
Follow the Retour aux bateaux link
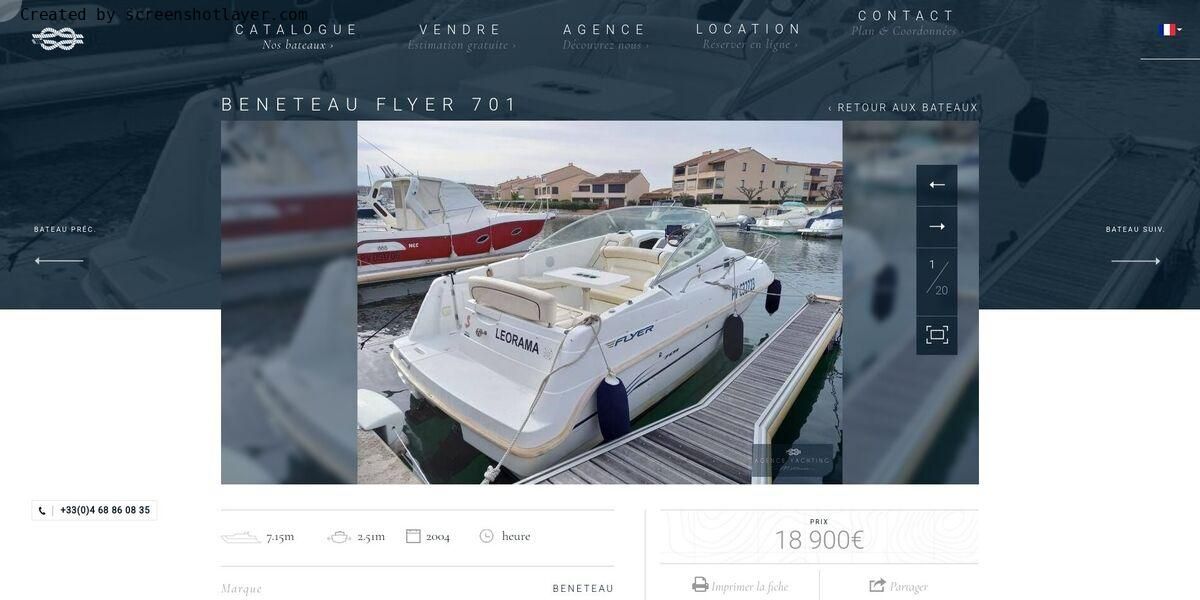click(903, 108)
